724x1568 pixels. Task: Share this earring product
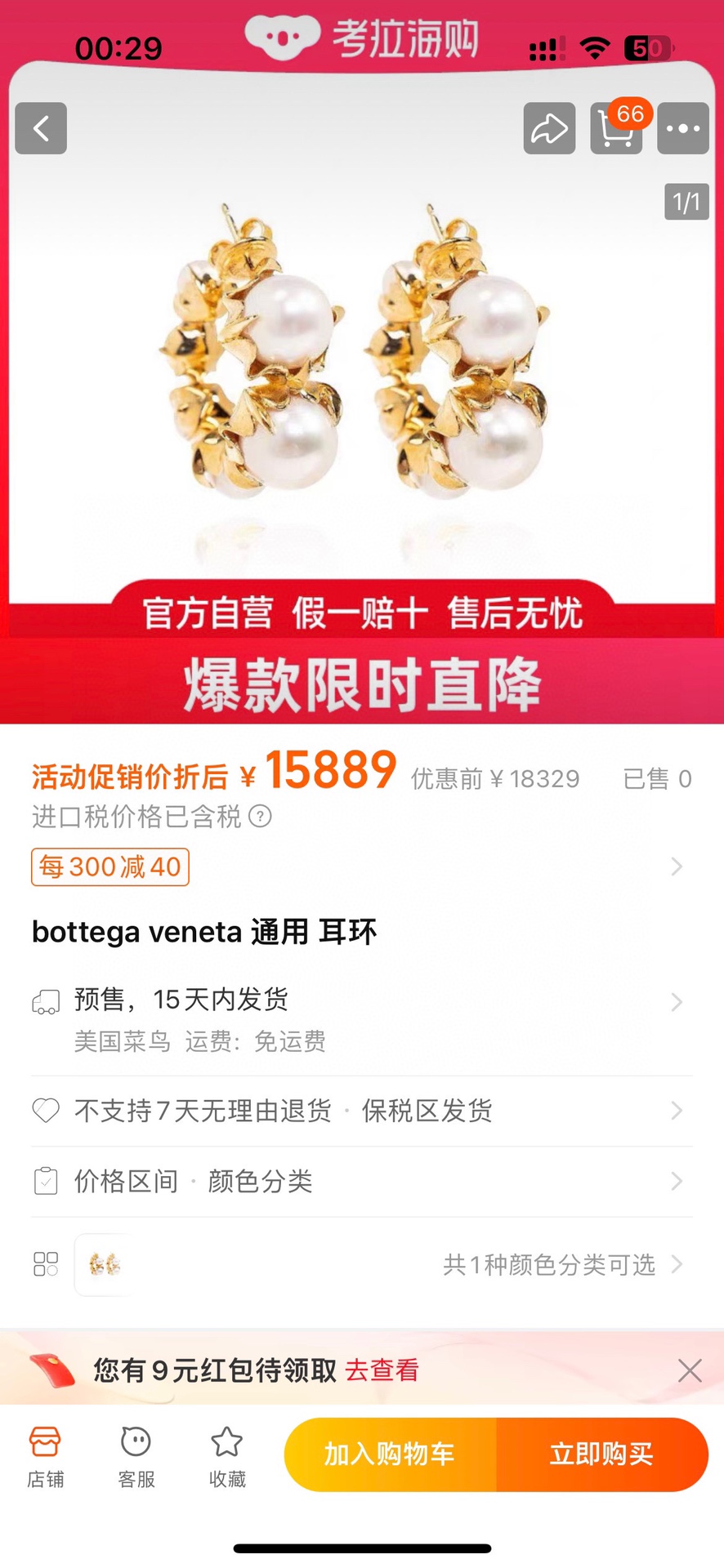pyautogui.click(x=549, y=128)
